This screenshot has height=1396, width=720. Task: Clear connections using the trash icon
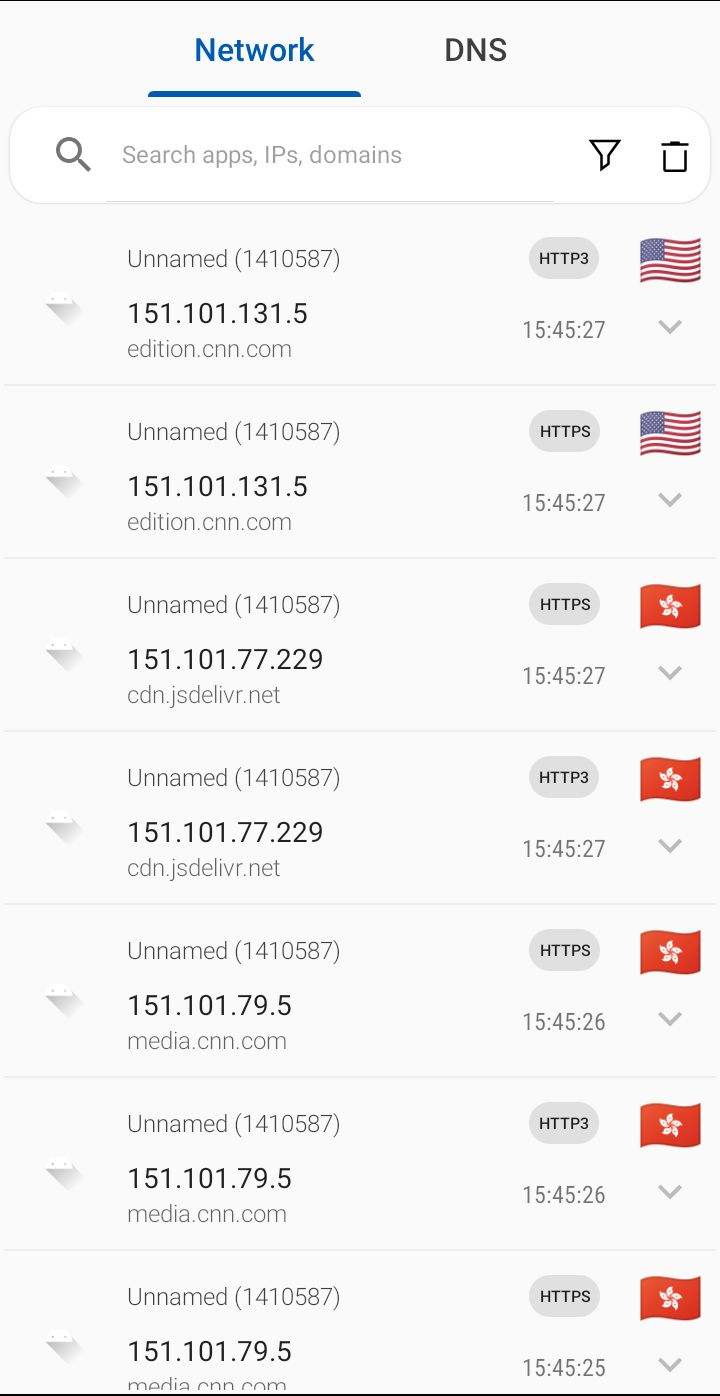tap(674, 155)
